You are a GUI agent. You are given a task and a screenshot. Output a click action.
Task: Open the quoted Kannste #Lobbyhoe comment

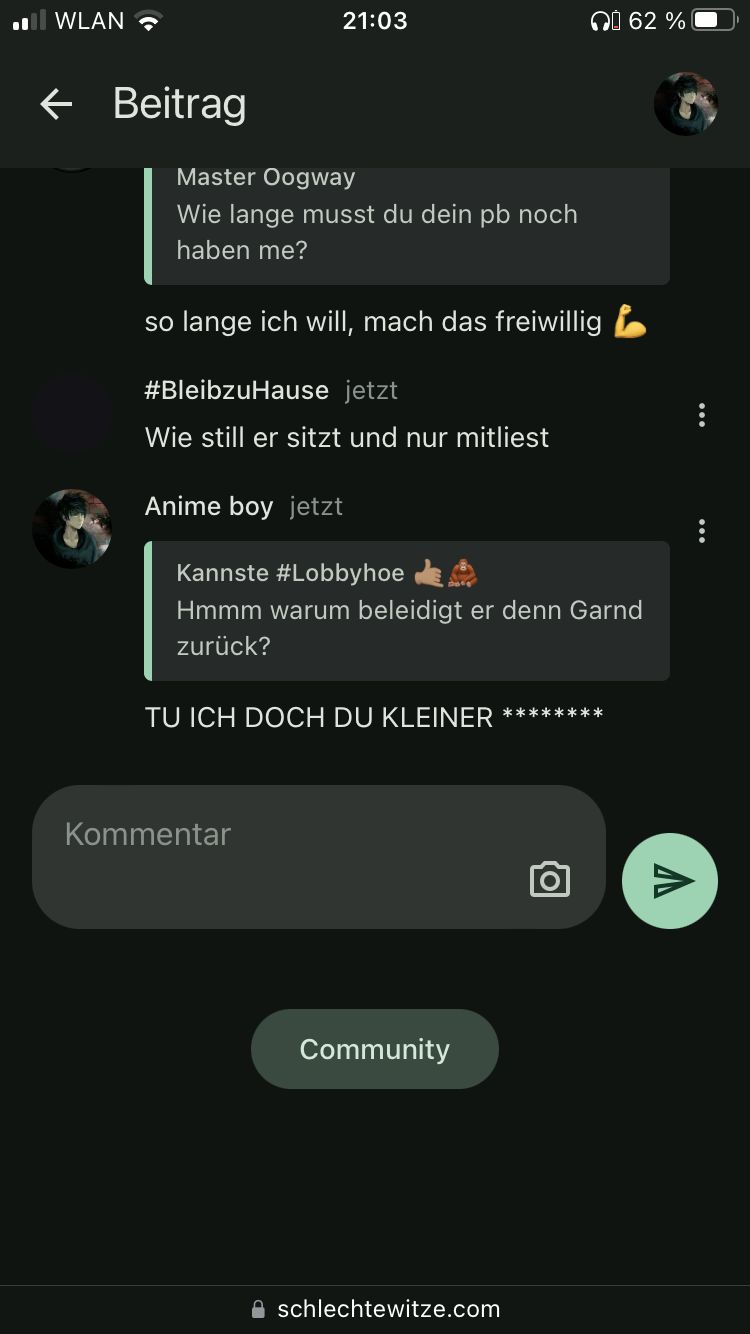tap(408, 610)
